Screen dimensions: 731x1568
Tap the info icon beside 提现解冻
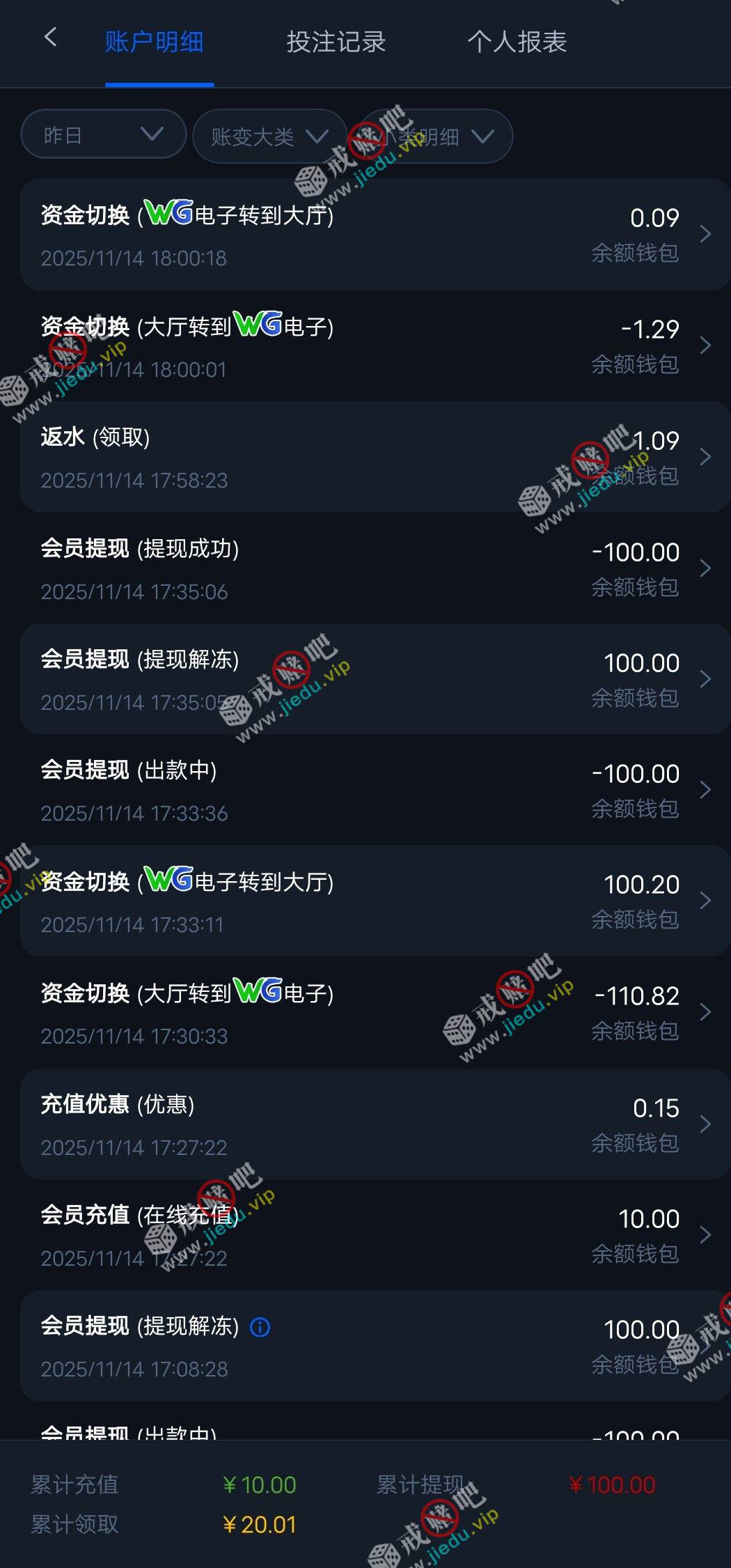coord(260,1327)
